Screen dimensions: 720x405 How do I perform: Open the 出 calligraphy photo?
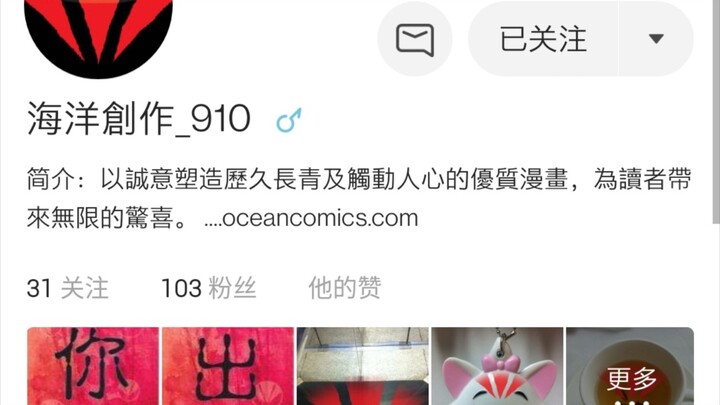[x=226, y=366]
